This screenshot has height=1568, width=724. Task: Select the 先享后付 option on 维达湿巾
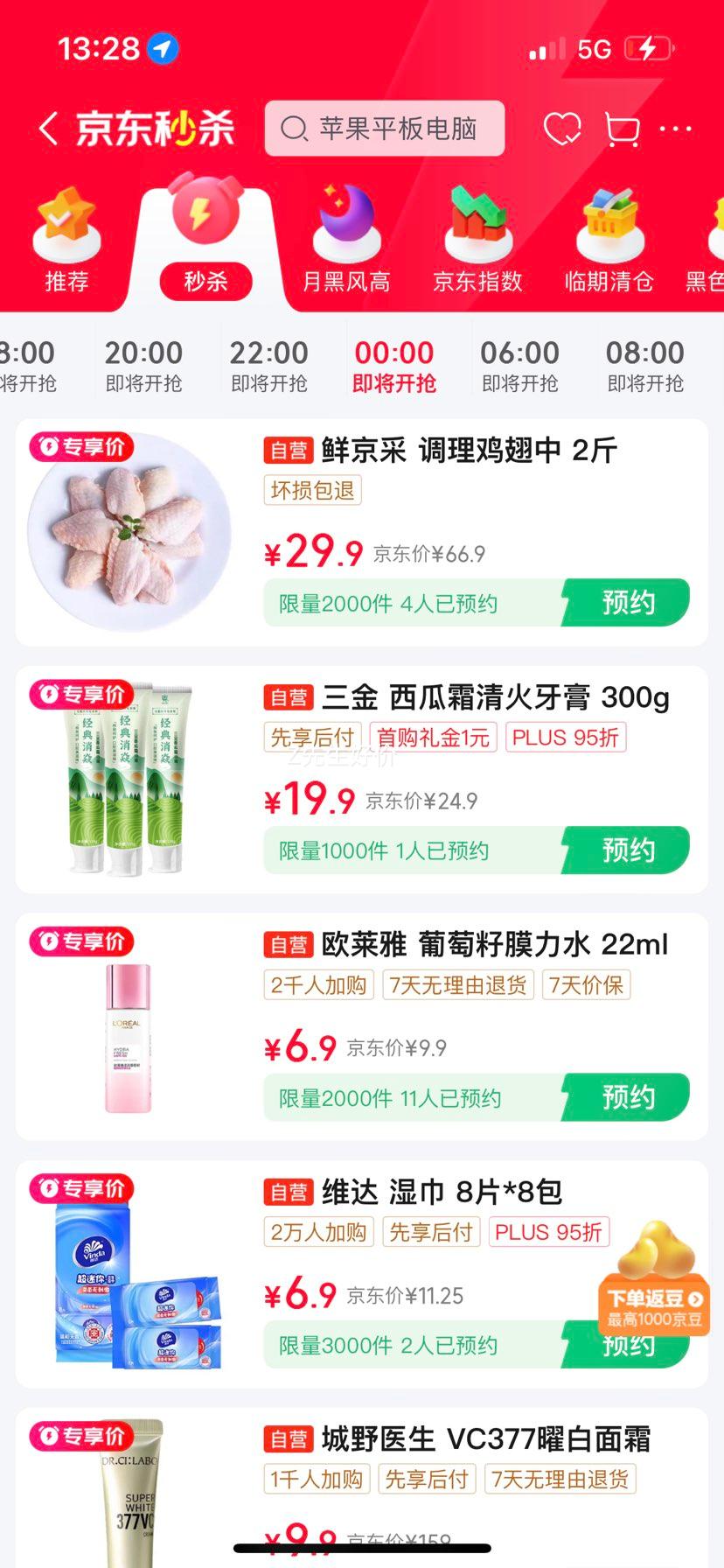430,1231
